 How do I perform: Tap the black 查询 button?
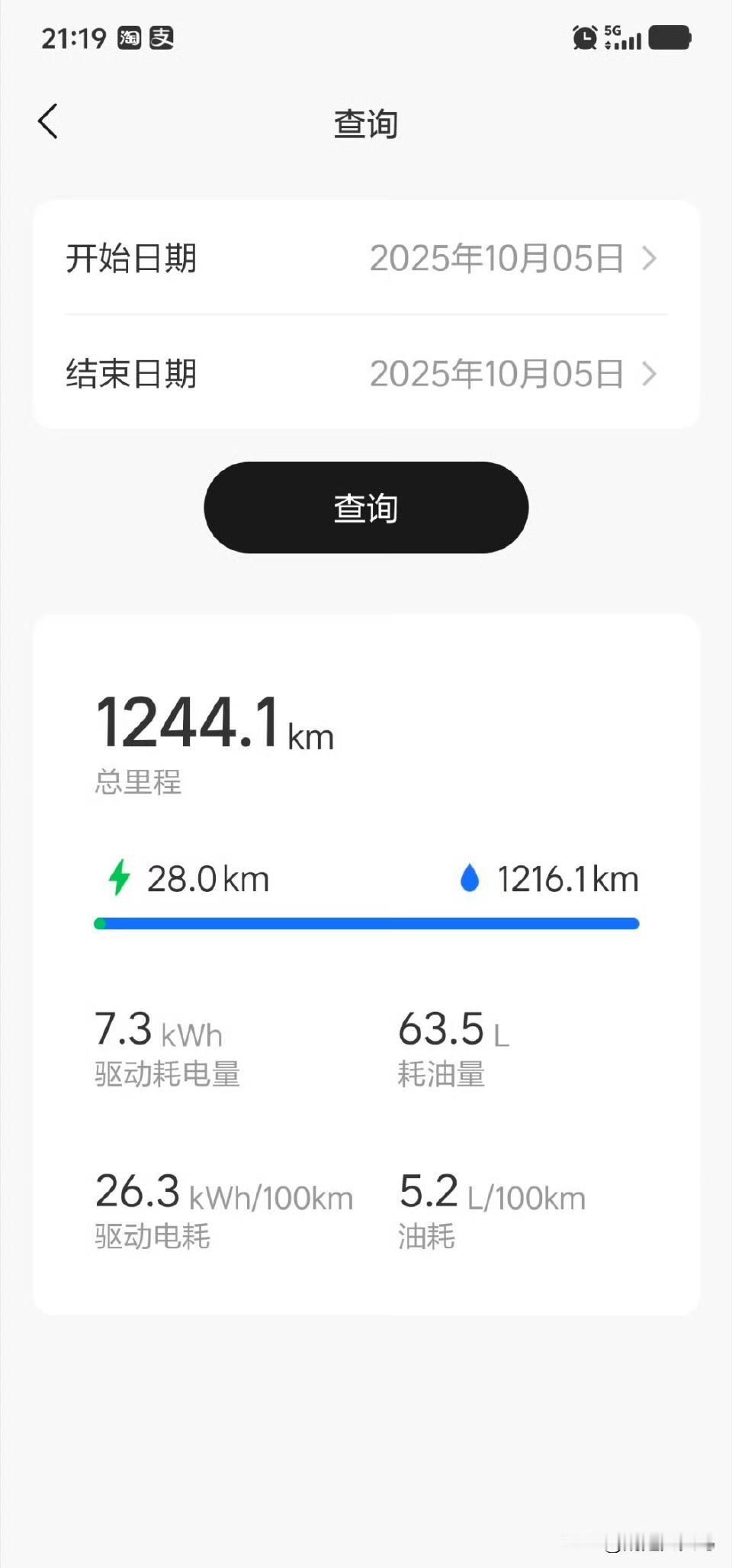click(x=366, y=507)
